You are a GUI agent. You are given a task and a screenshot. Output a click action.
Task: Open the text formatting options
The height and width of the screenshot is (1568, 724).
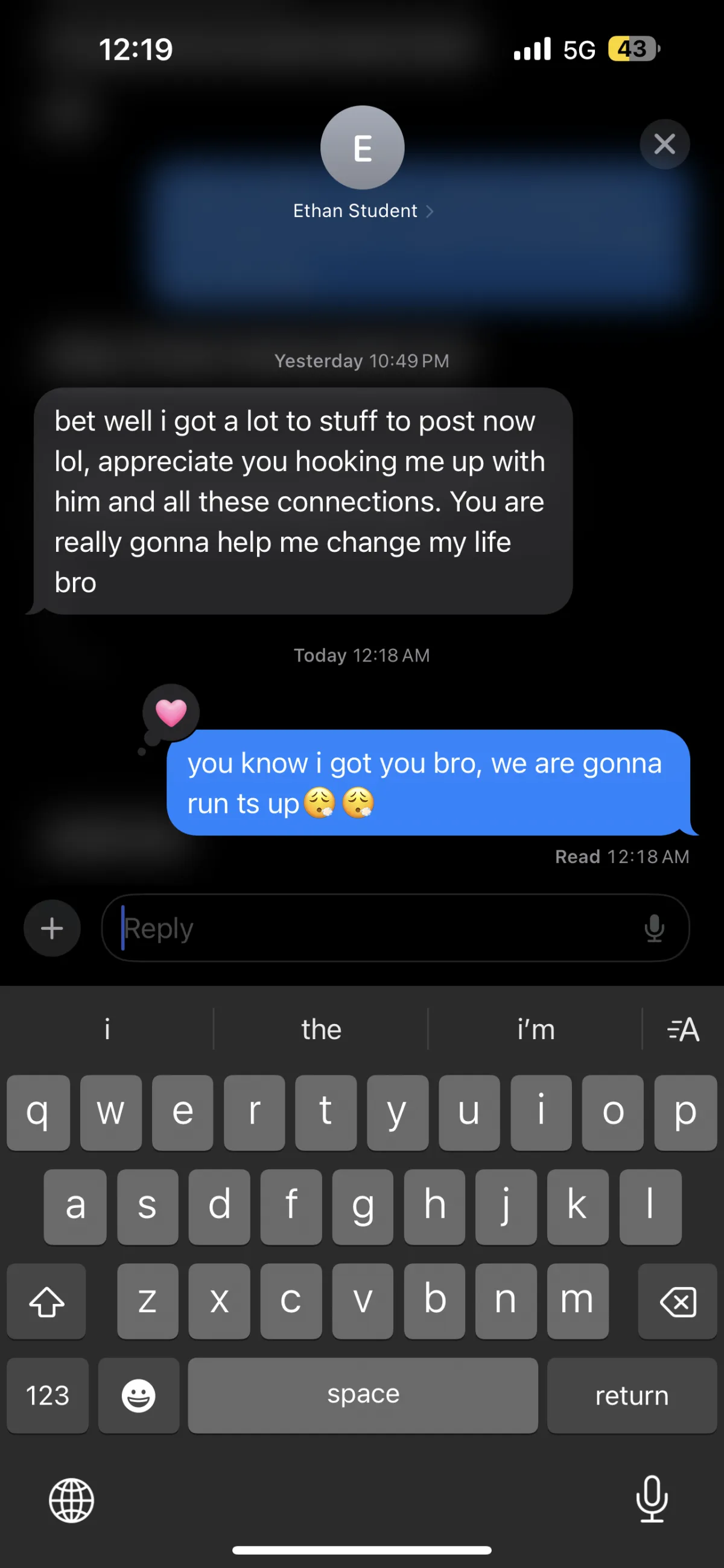[683, 1029]
